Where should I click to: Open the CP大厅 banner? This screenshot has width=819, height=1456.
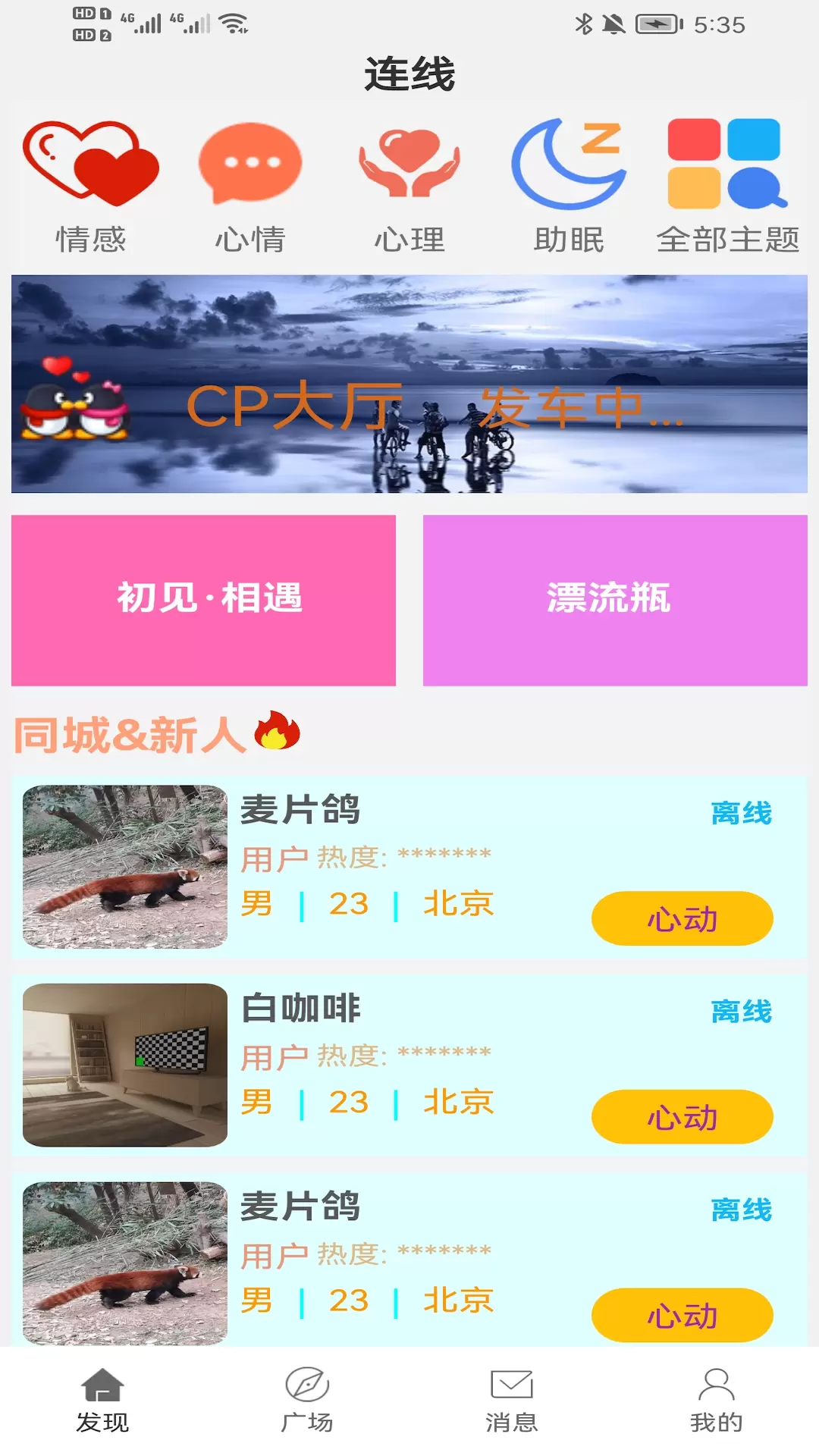tap(409, 384)
